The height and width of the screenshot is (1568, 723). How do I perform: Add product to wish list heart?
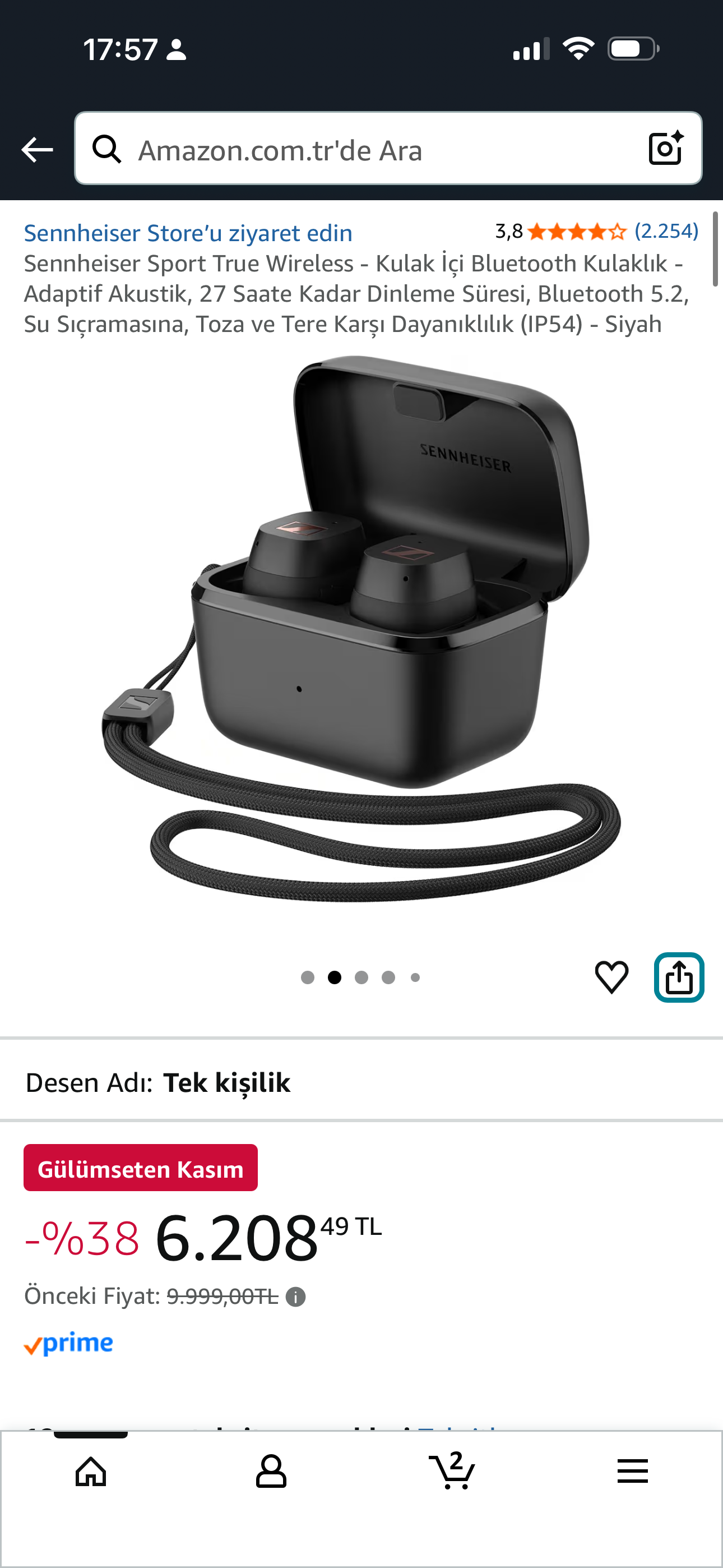(x=611, y=977)
